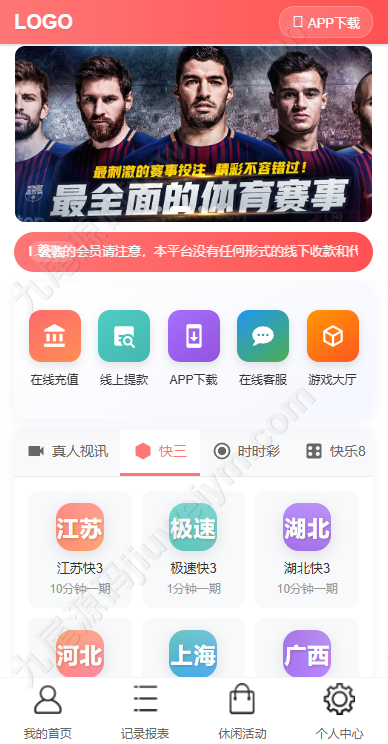The width and height of the screenshot is (388, 744).
Task: Open 游戏大厅 shortcut
Action: pyautogui.click(x=333, y=348)
